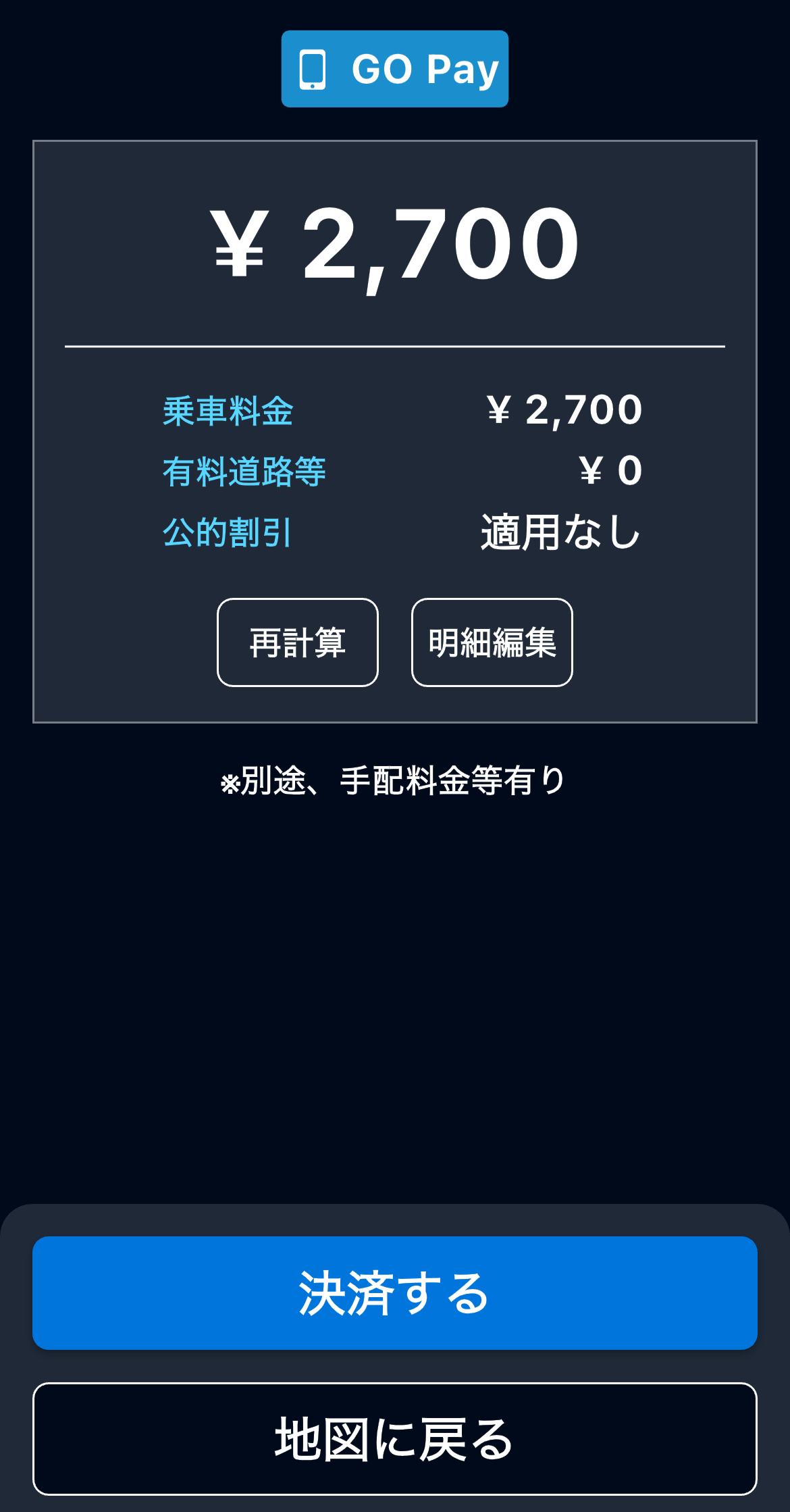This screenshot has width=790, height=1512.
Task: Tap 決済する to complete the payment
Action: [x=395, y=1293]
